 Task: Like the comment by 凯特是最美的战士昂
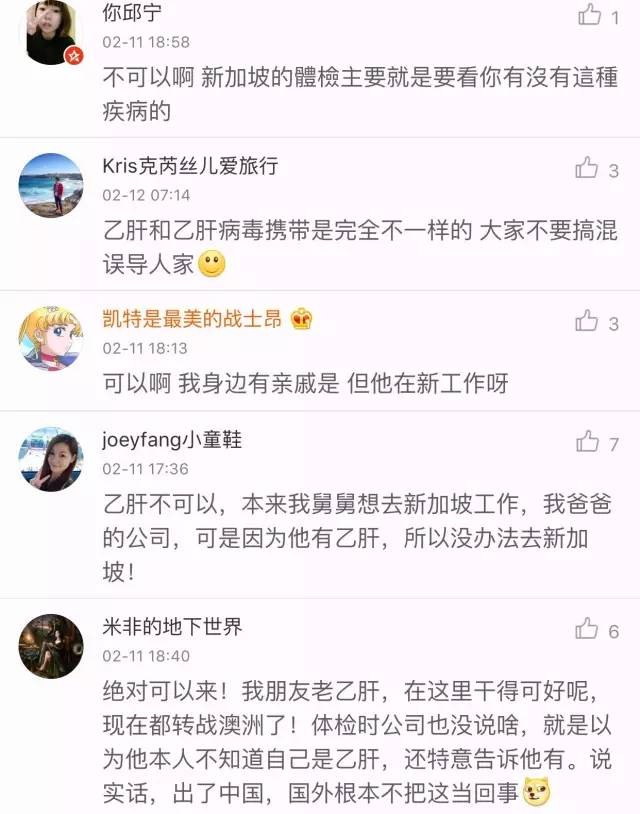tap(587, 322)
